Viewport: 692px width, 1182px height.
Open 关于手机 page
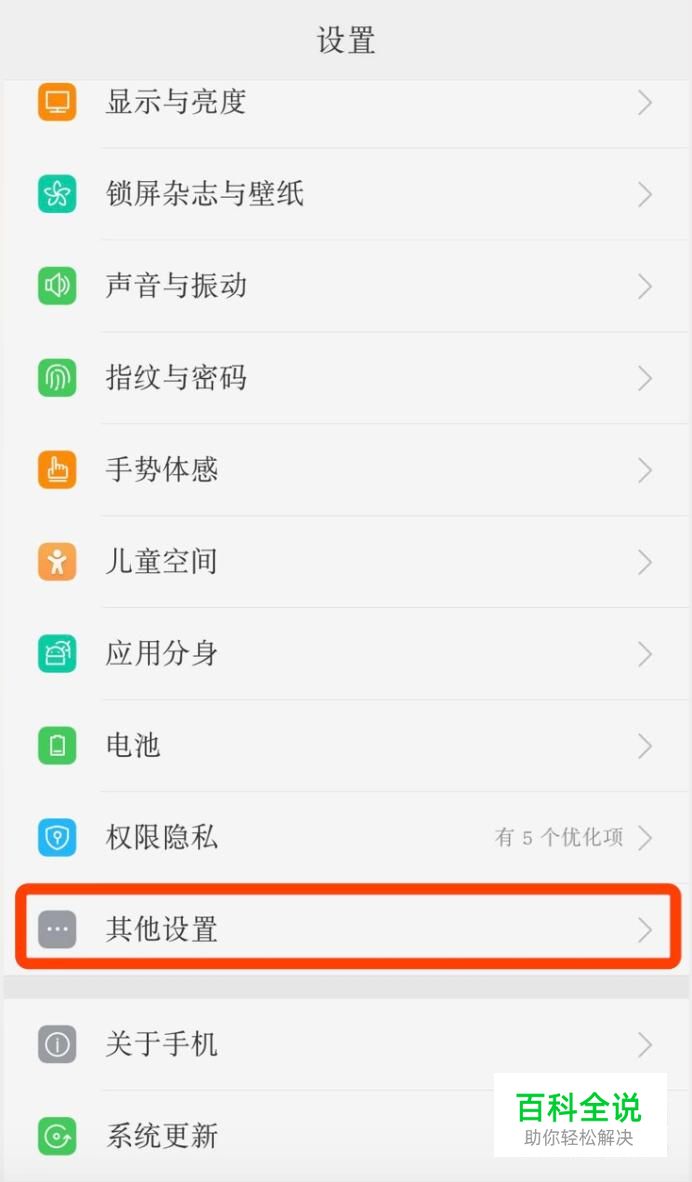click(346, 1045)
